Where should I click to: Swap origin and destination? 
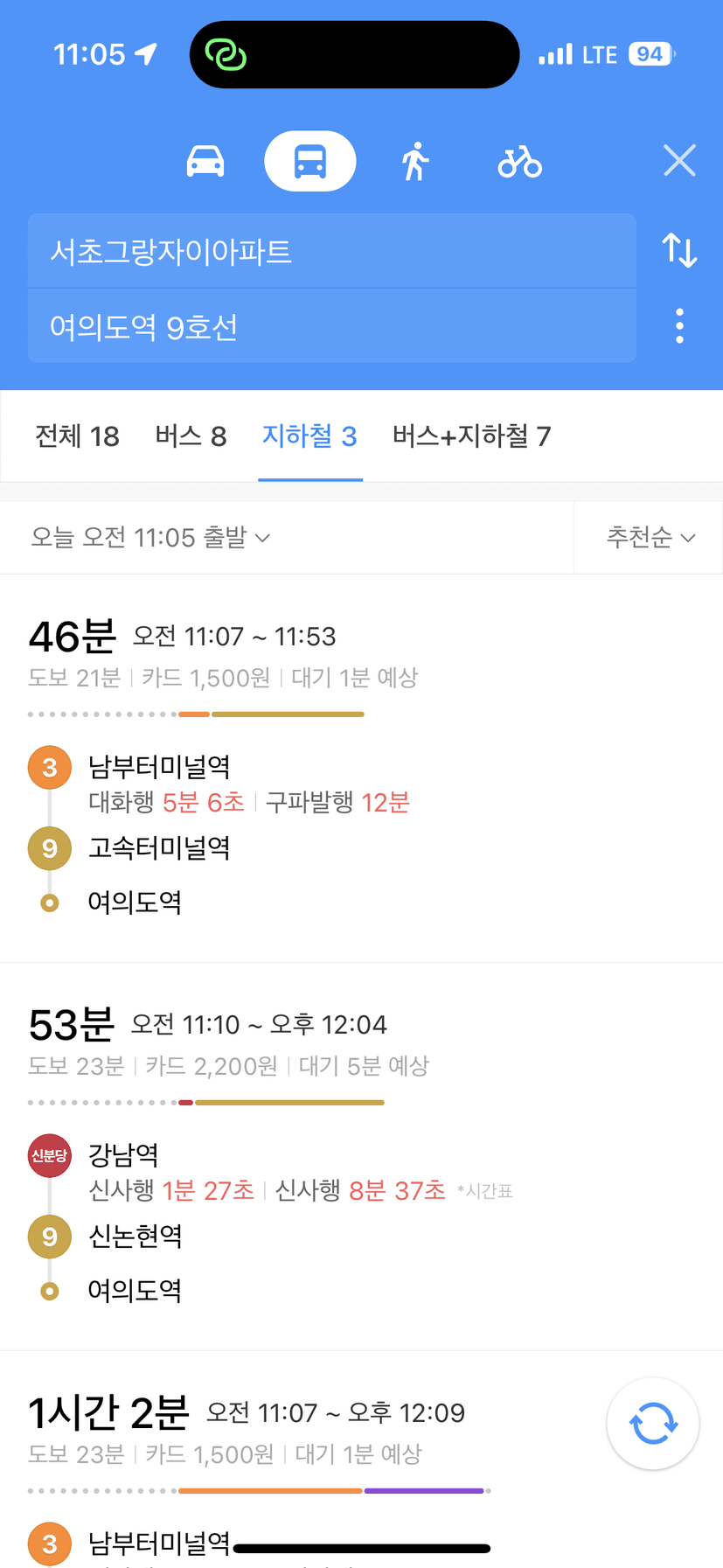pos(679,251)
